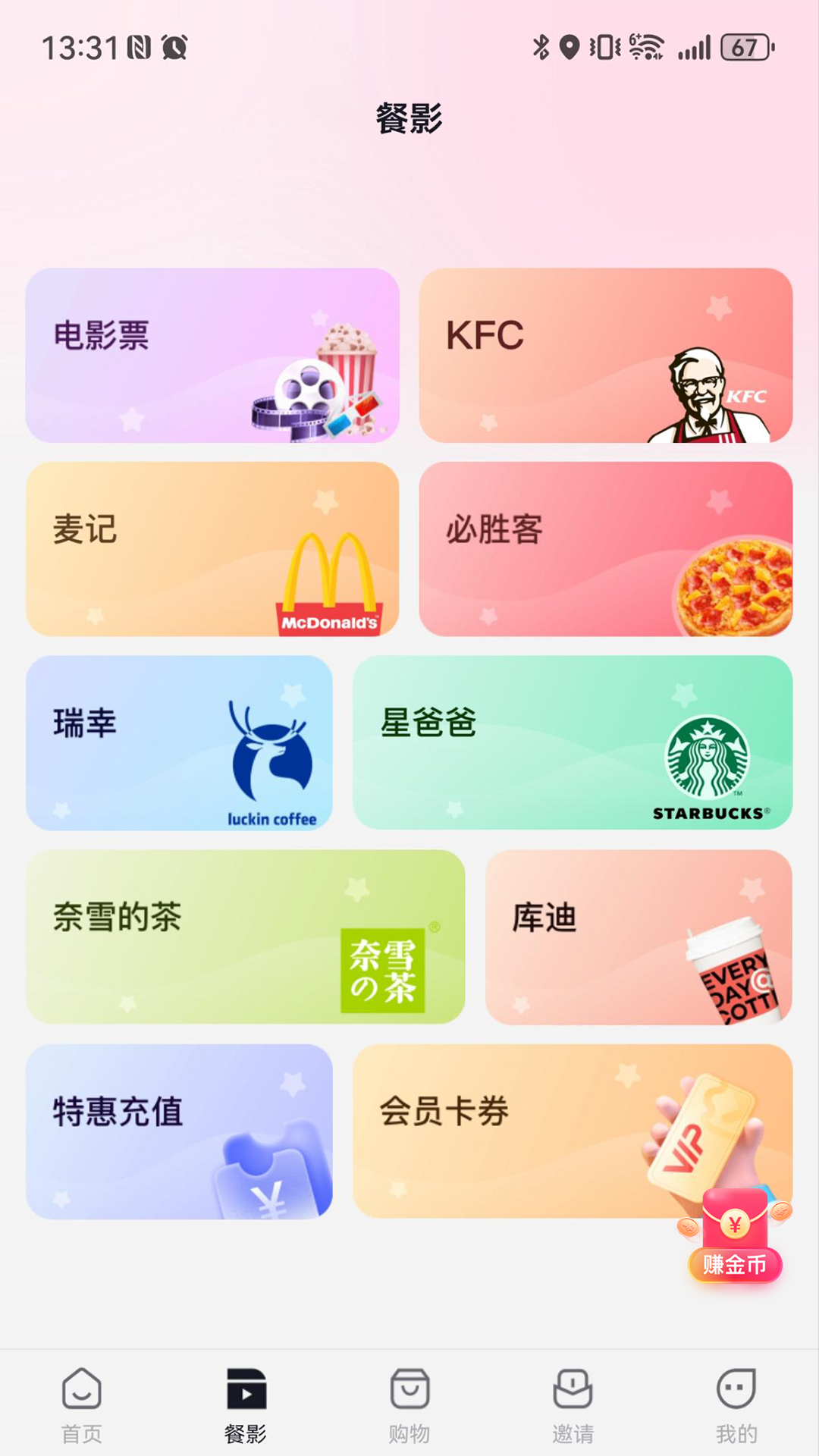Go to the 购物 tab

pyautogui.click(x=409, y=1404)
